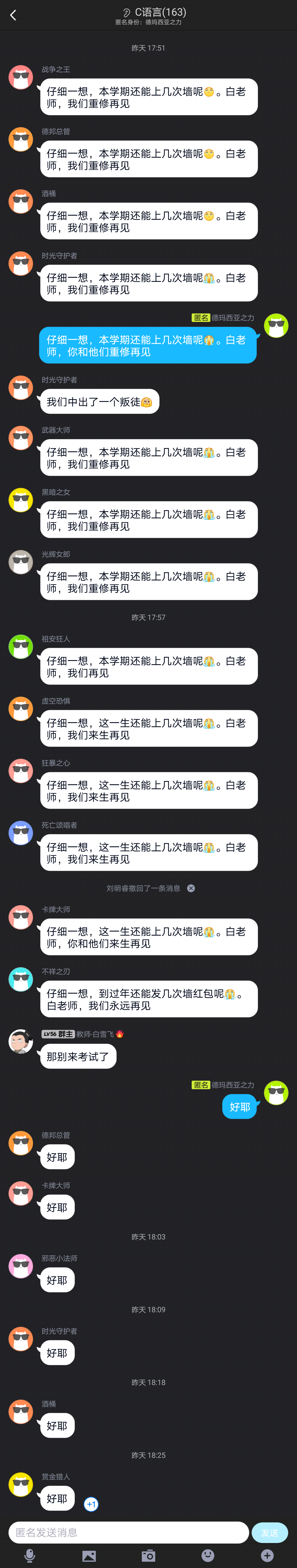Viewport: 297px width, 1568px height.
Task: Open 赏金猎人's anonymous avatar
Action: (21, 1484)
